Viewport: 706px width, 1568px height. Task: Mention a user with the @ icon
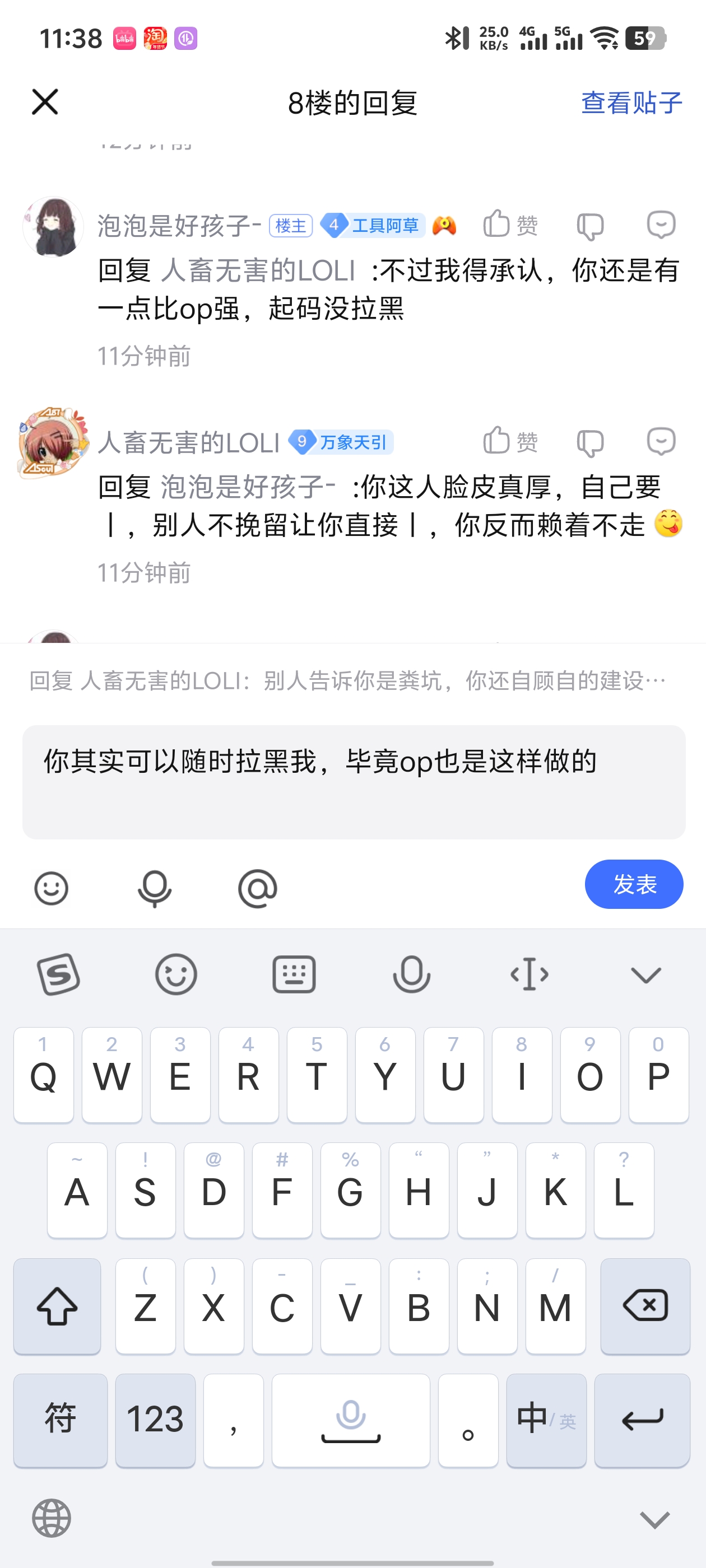(258, 889)
